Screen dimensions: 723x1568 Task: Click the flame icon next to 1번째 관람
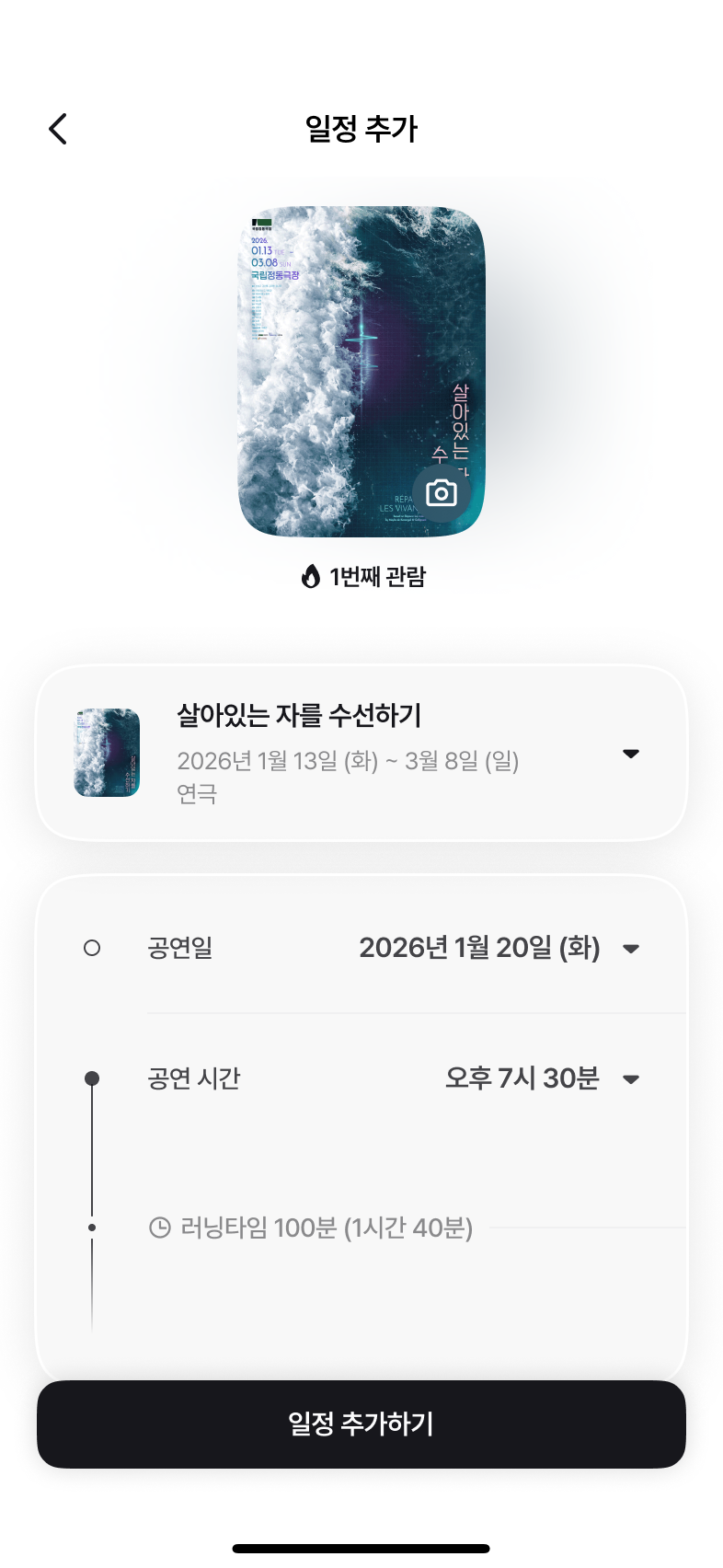click(x=311, y=577)
